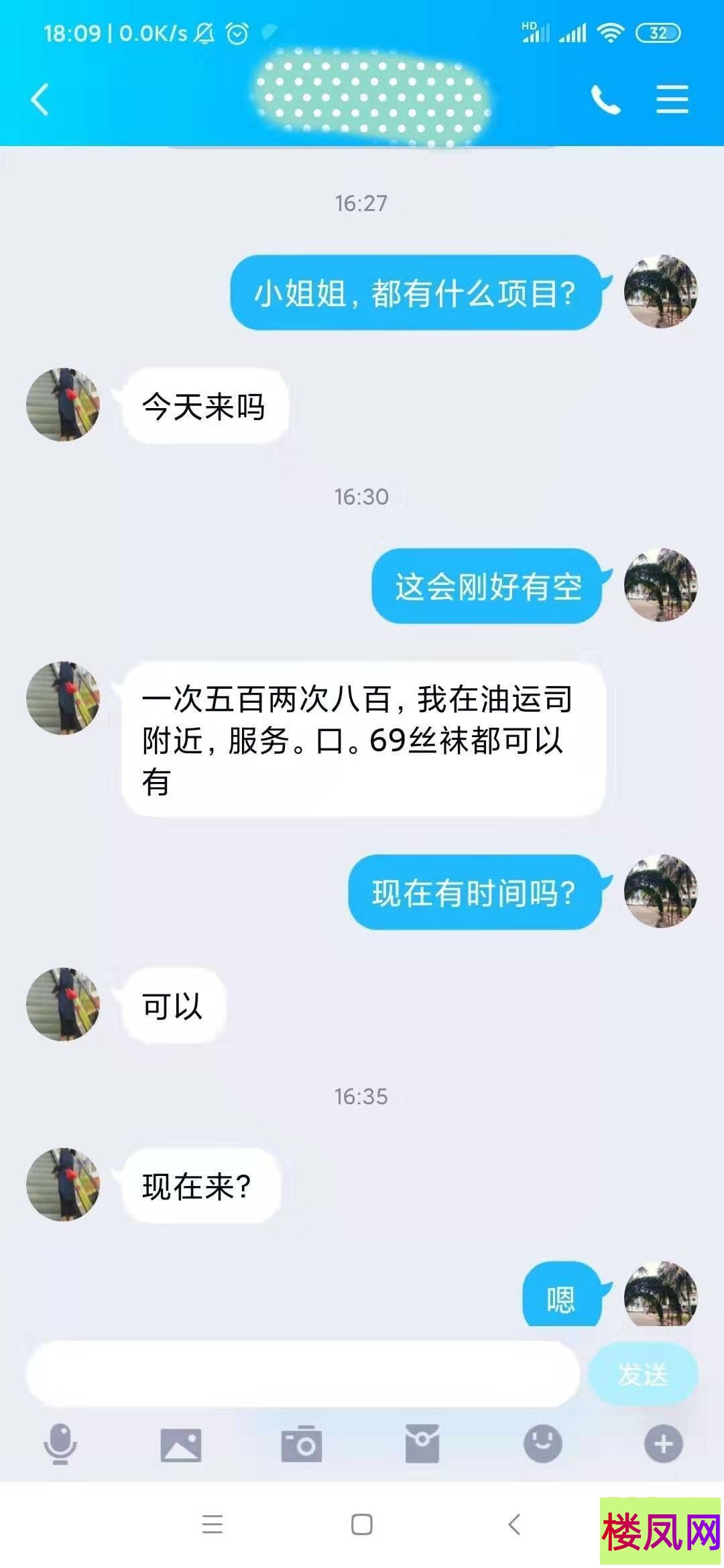Open the chat settings hamburger icon
The width and height of the screenshot is (724, 1568).
point(672,99)
